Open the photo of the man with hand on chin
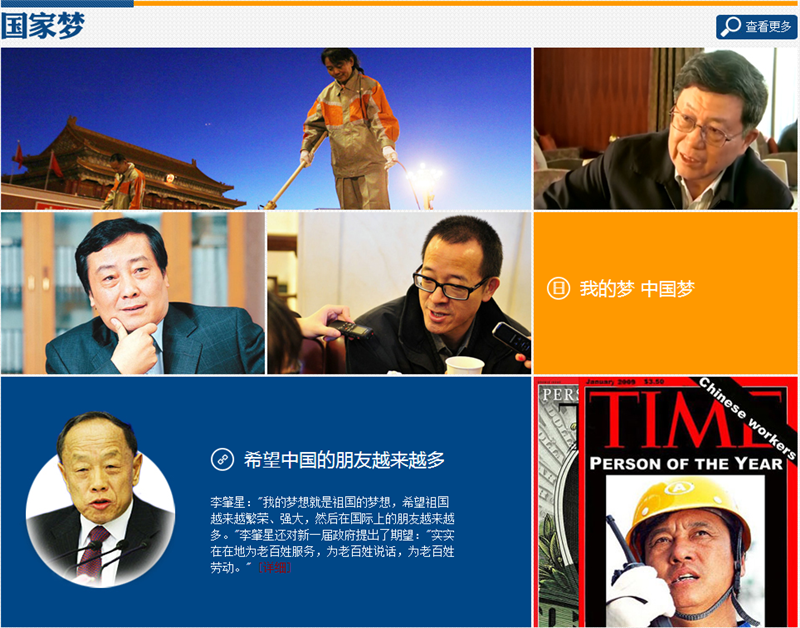 tap(132, 293)
